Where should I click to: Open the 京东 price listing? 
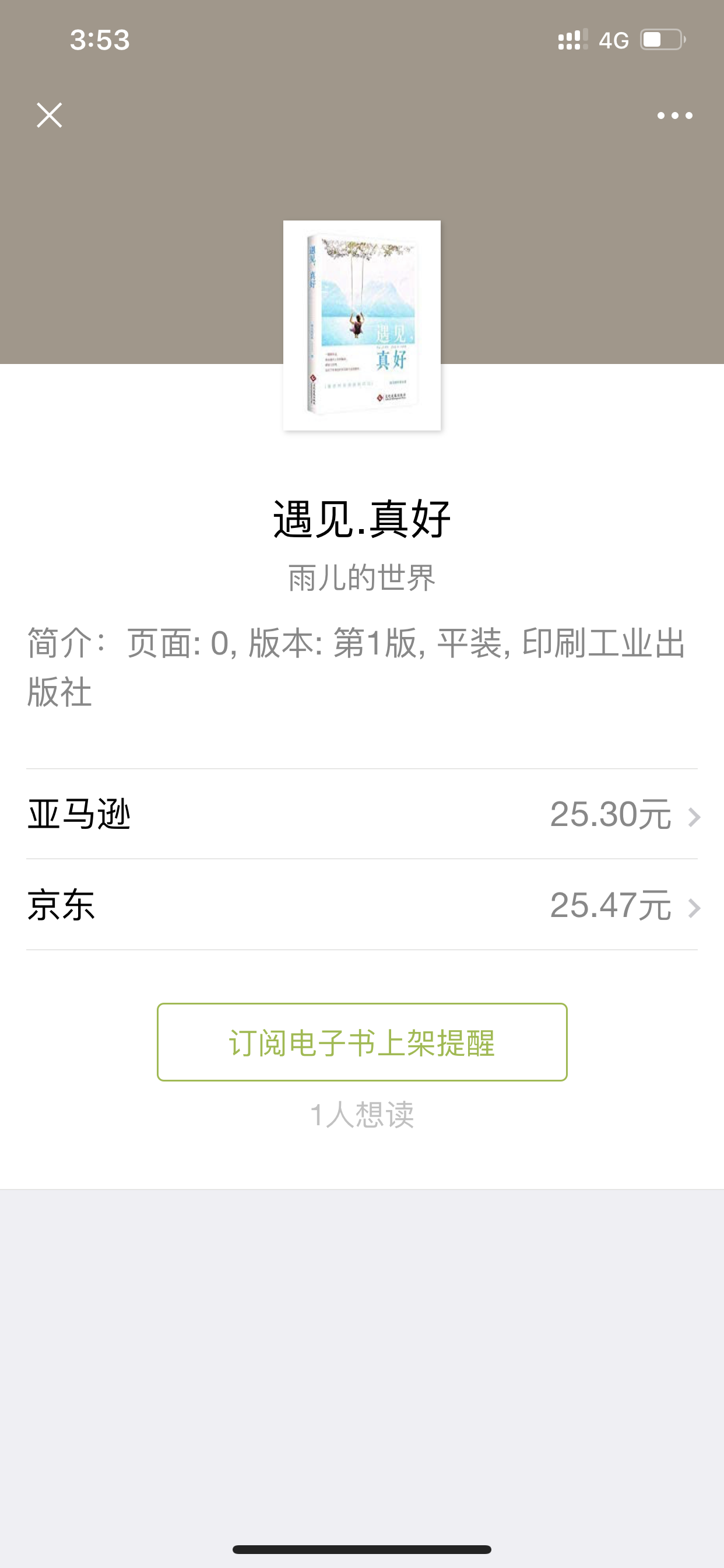tap(362, 905)
